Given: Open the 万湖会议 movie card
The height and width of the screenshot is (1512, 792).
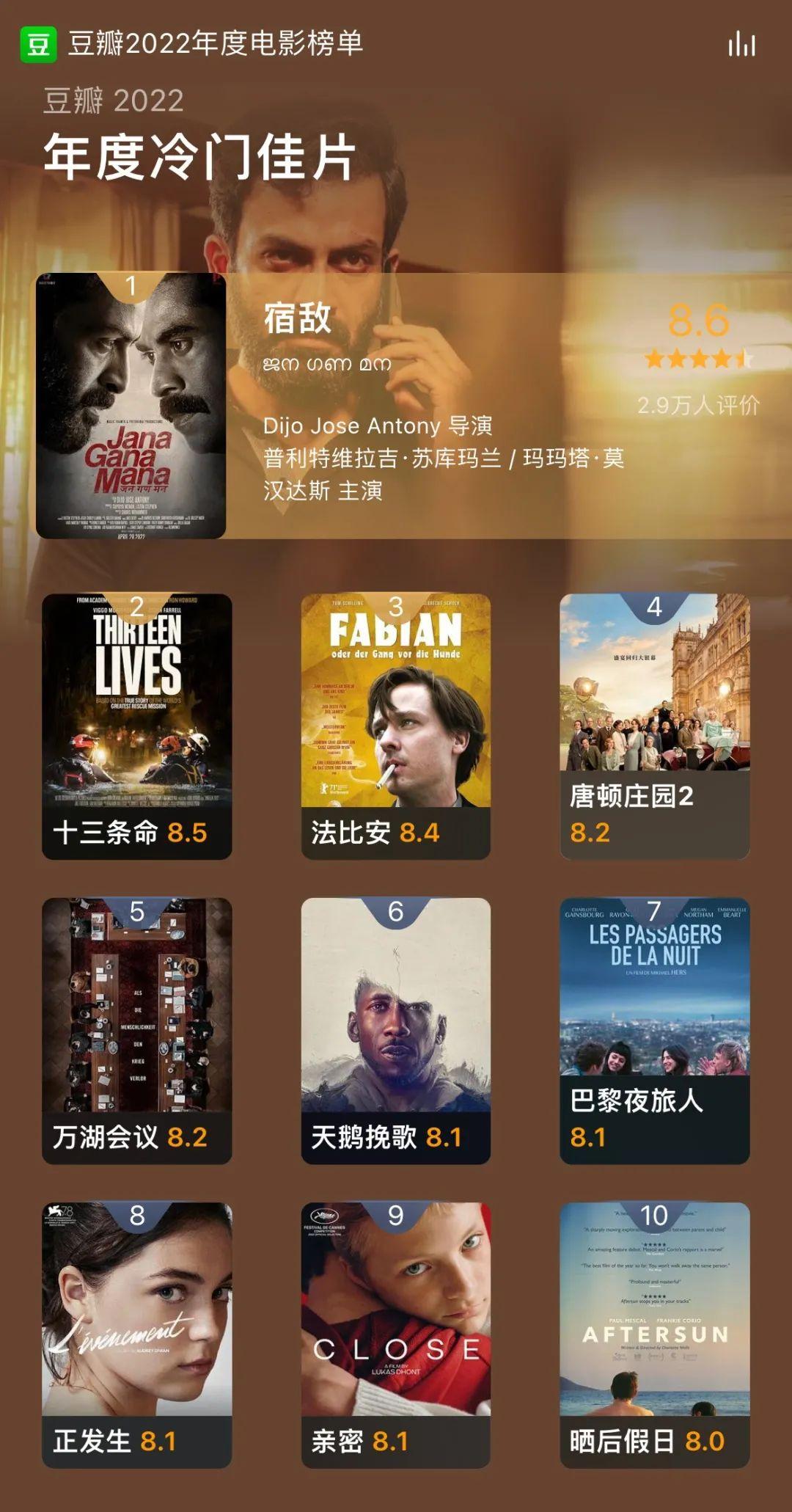Looking at the screenshot, I should coord(137,1030).
